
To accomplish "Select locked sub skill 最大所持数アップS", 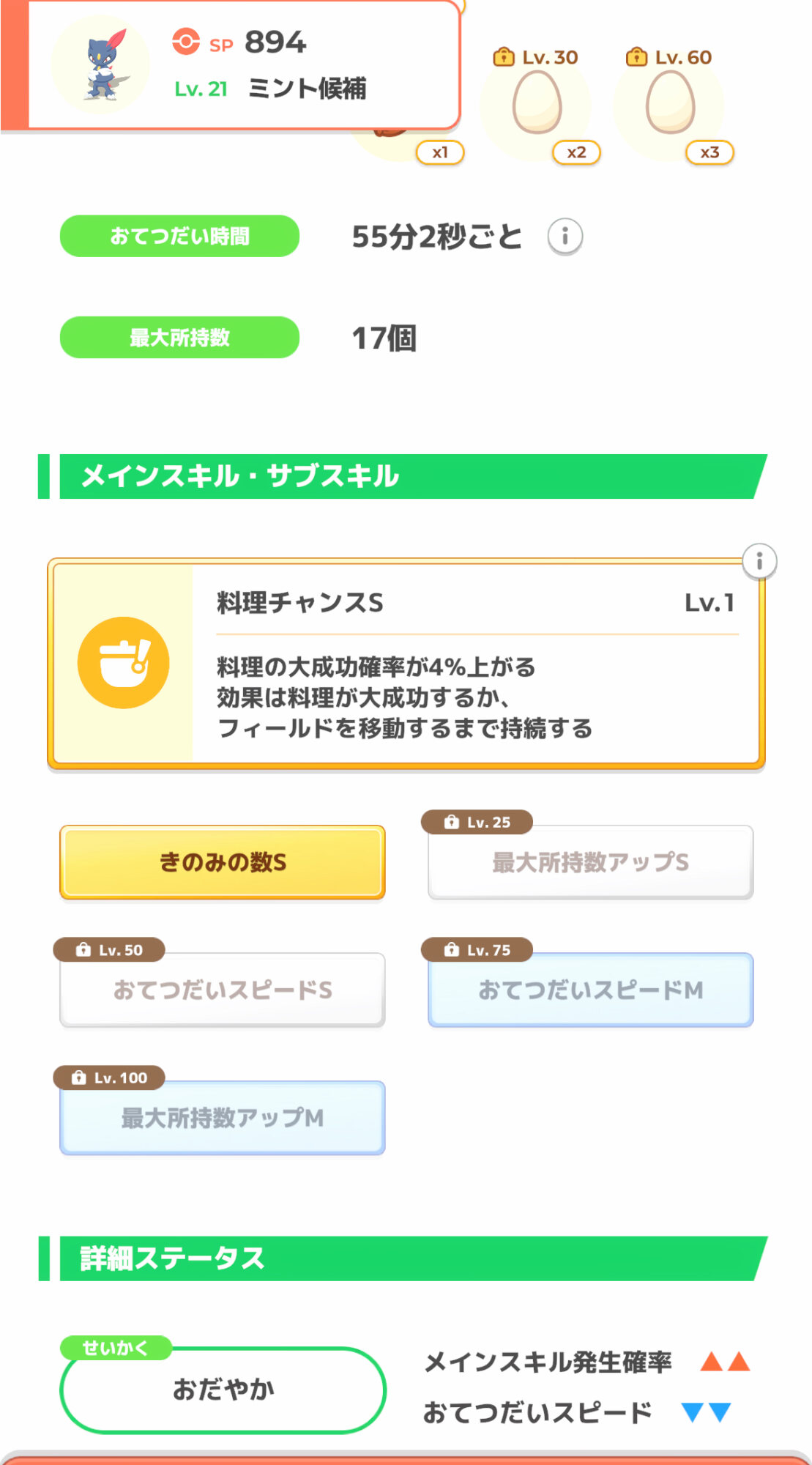I will pos(590,862).
